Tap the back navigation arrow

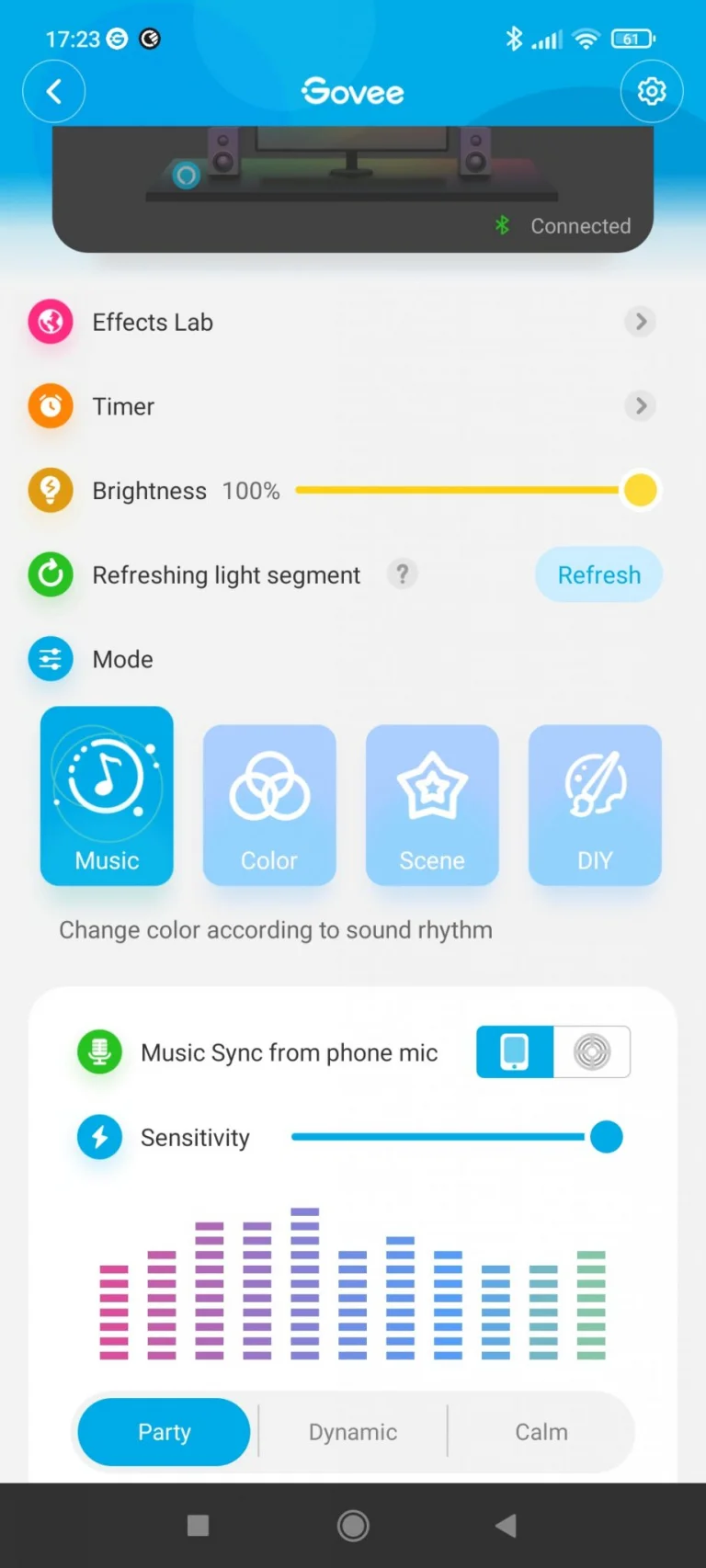[53, 91]
